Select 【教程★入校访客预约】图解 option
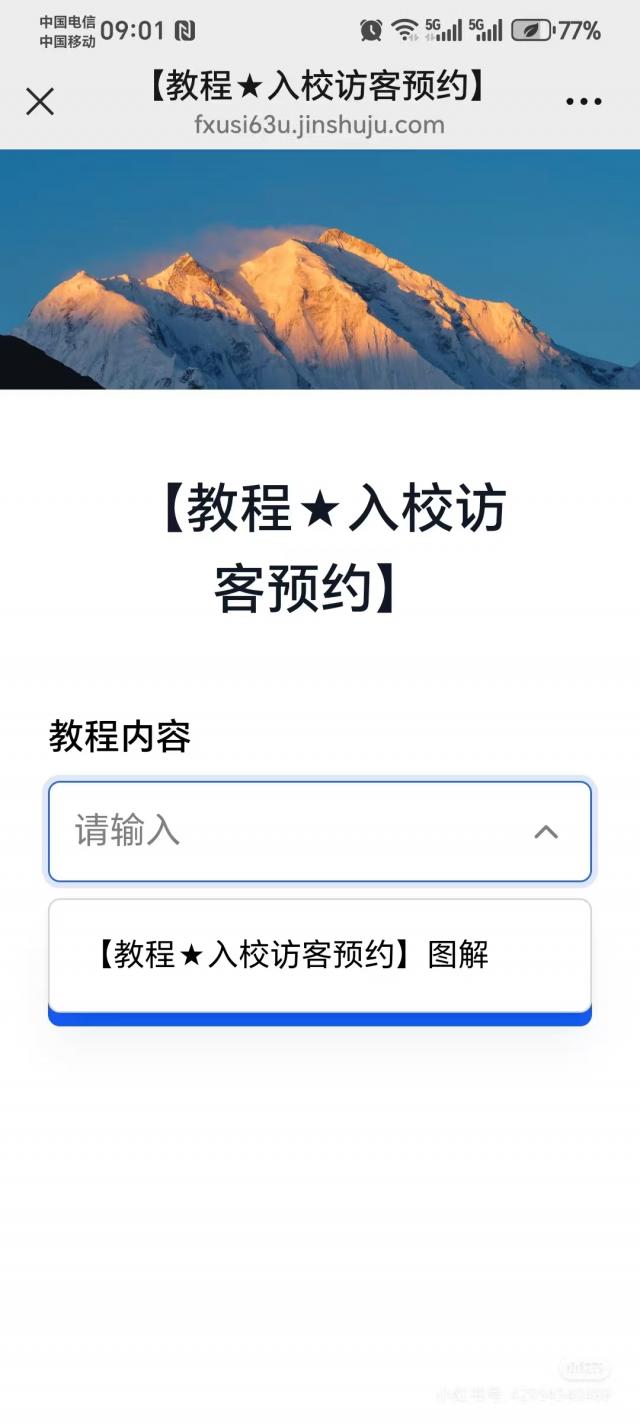 coord(290,955)
